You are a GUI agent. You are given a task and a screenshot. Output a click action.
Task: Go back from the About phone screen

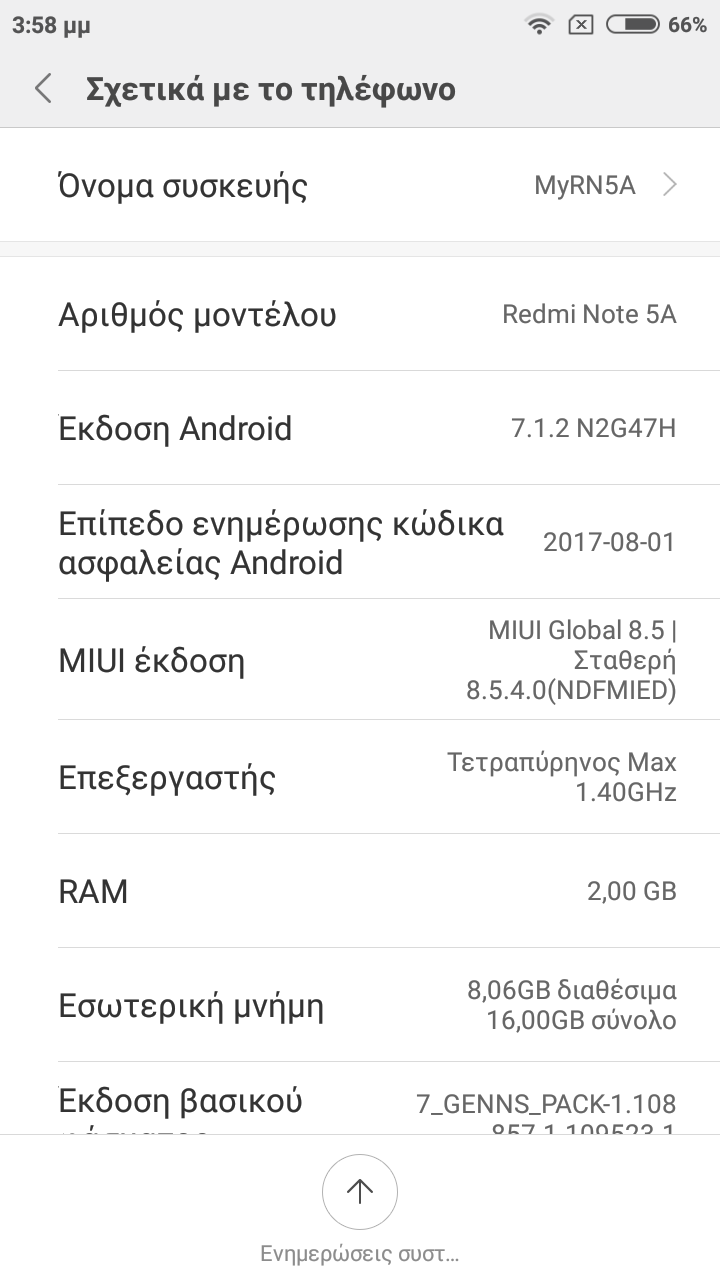43,89
